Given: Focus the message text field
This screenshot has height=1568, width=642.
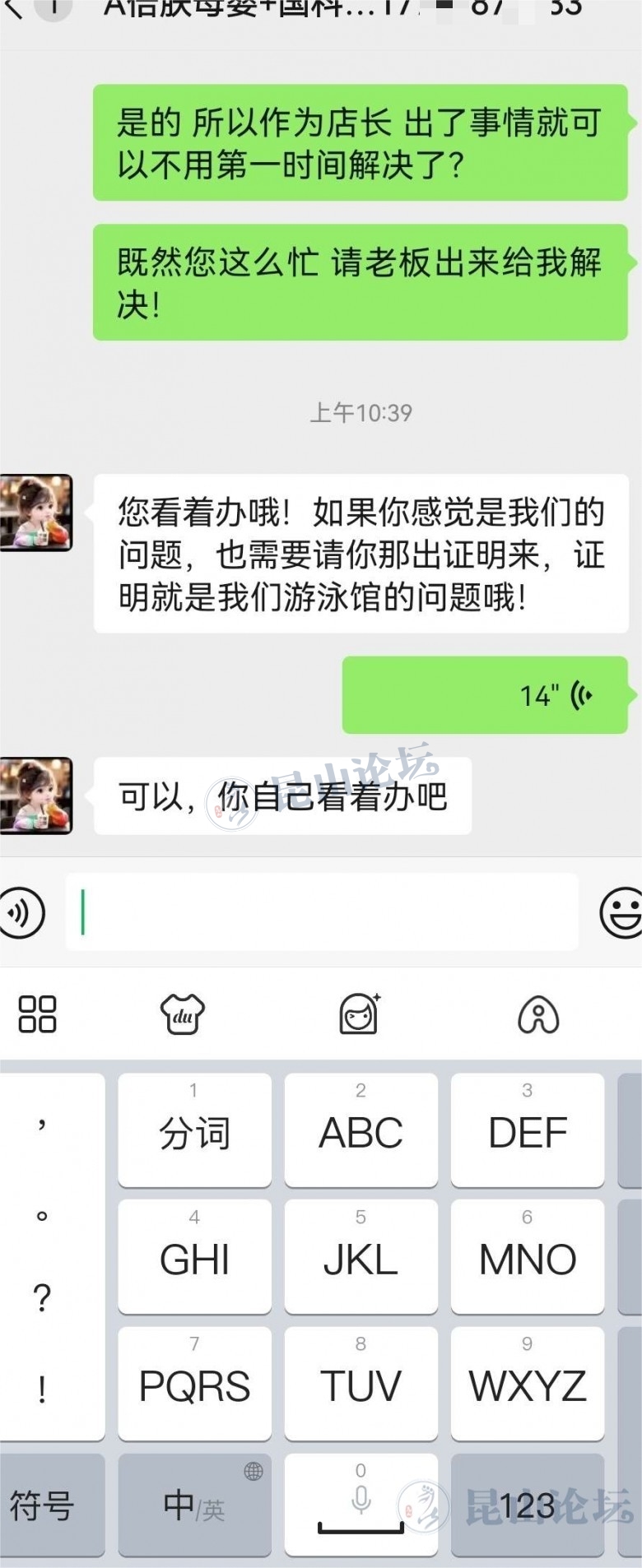Looking at the screenshot, I should (321, 912).
